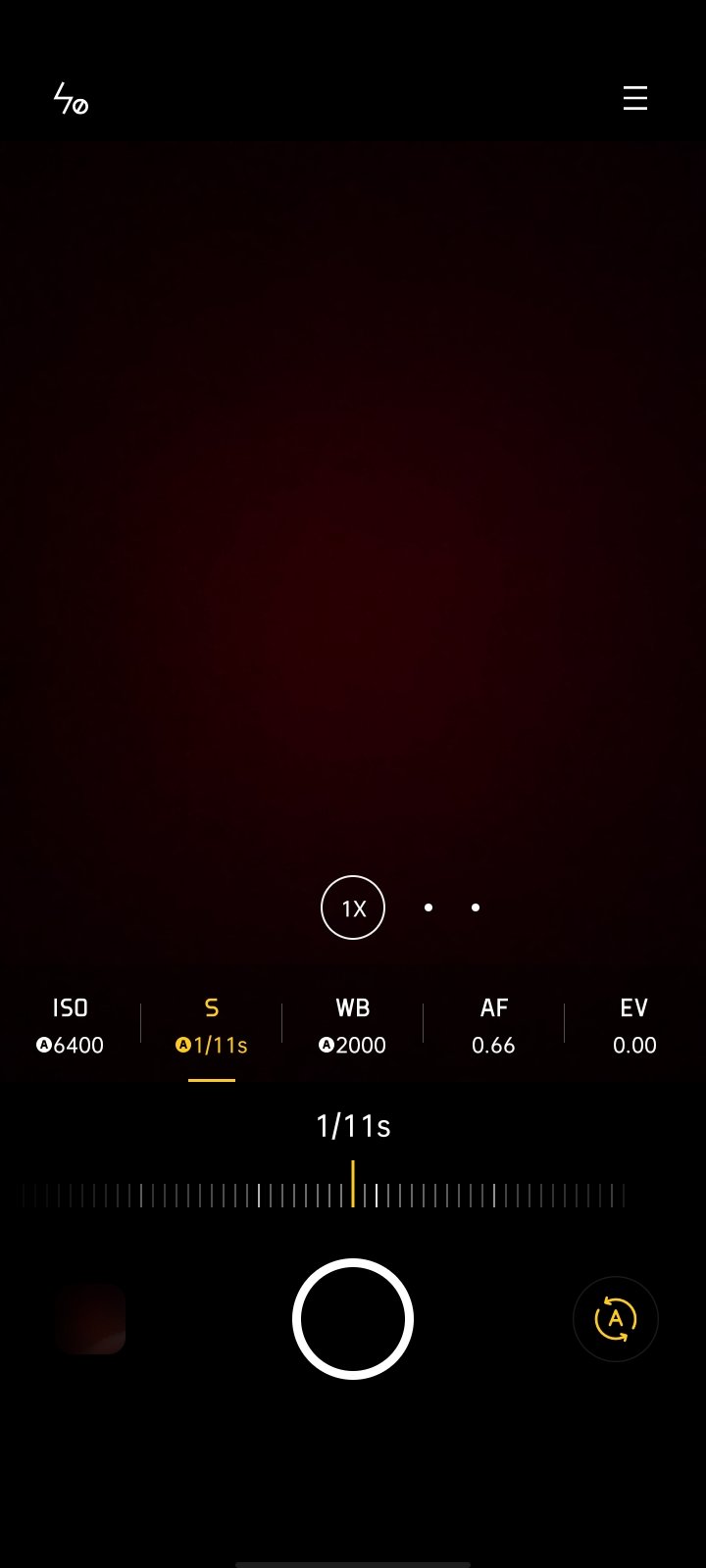
Task: Open the last photo thumbnail
Action: [90, 1319]
